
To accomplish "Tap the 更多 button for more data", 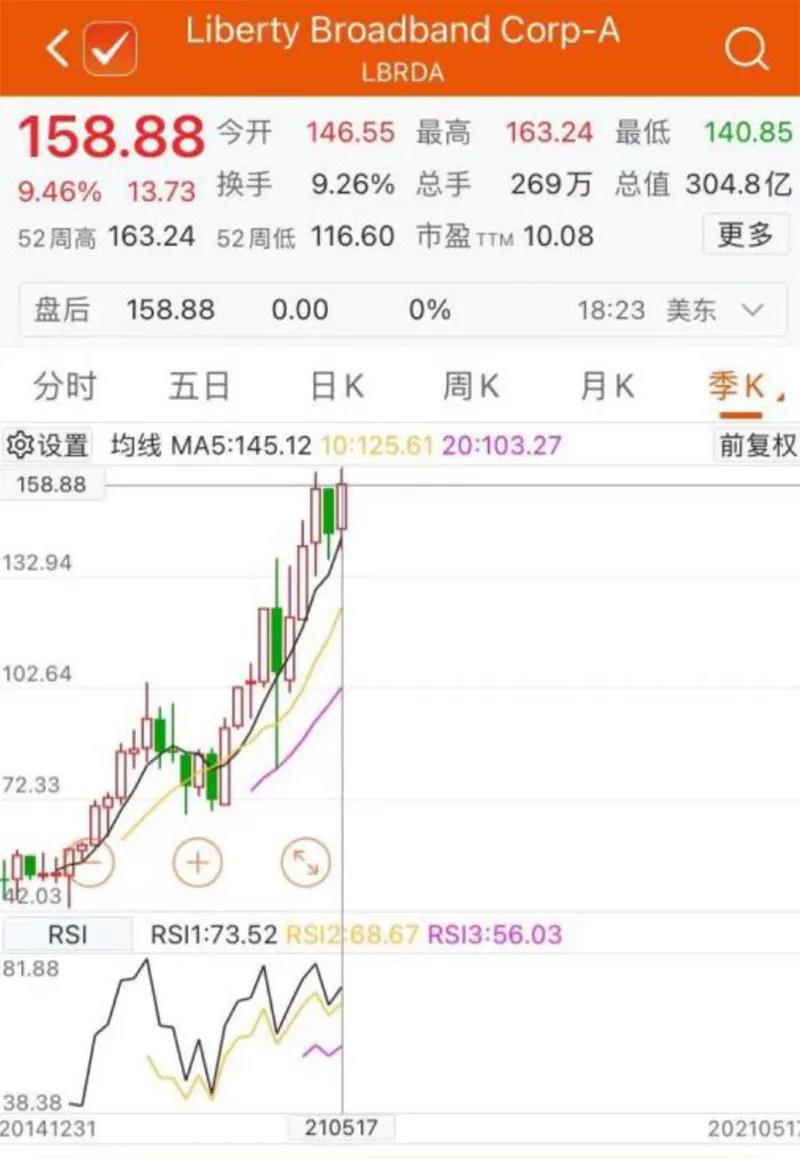I will 745,236.
